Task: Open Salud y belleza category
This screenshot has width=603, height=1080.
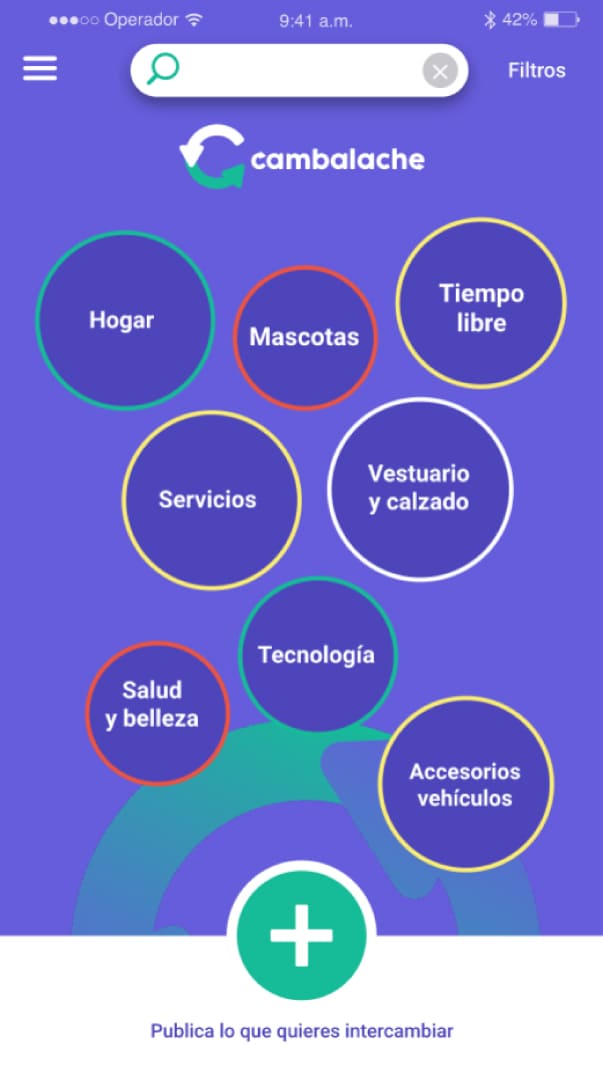Action: [158, 713]
